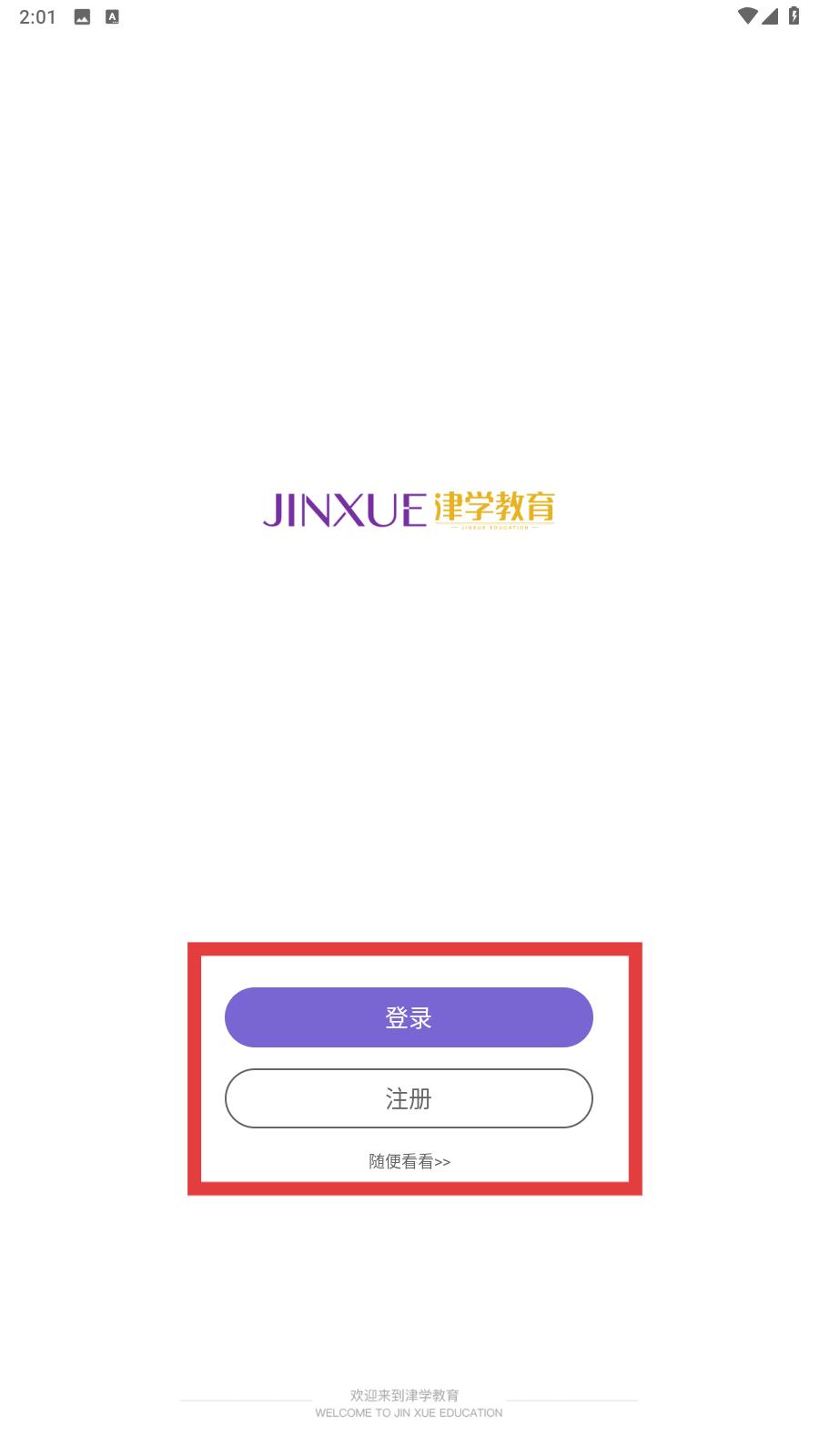Browse as guest via 随便看看>>
819x1456 pixels.
(x=409, y=1161)
